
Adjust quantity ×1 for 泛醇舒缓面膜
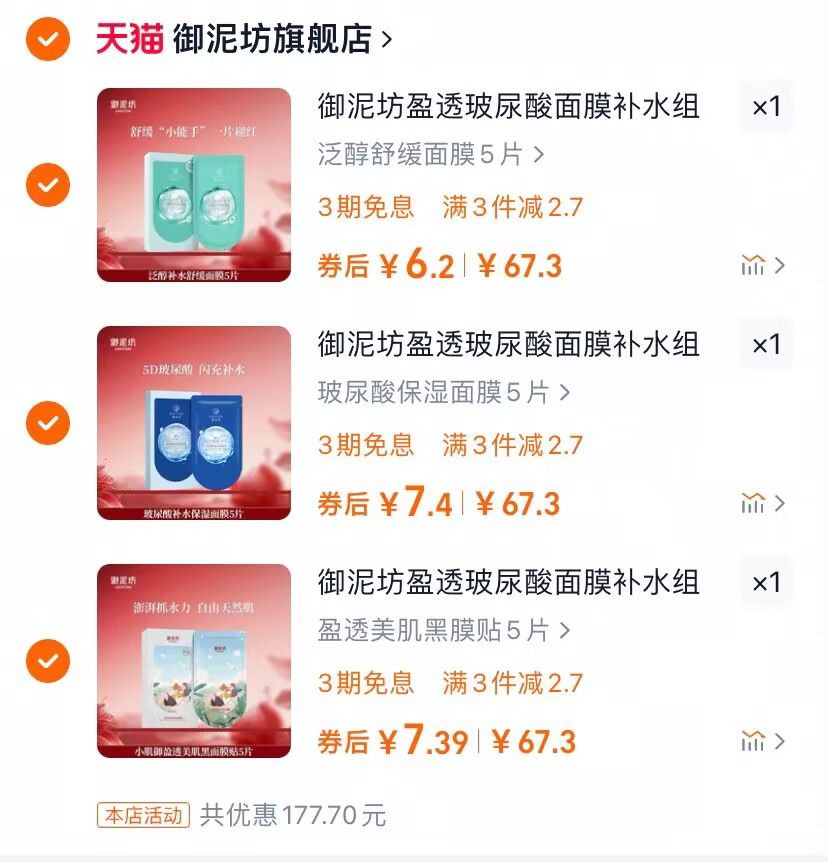point(766,106)
